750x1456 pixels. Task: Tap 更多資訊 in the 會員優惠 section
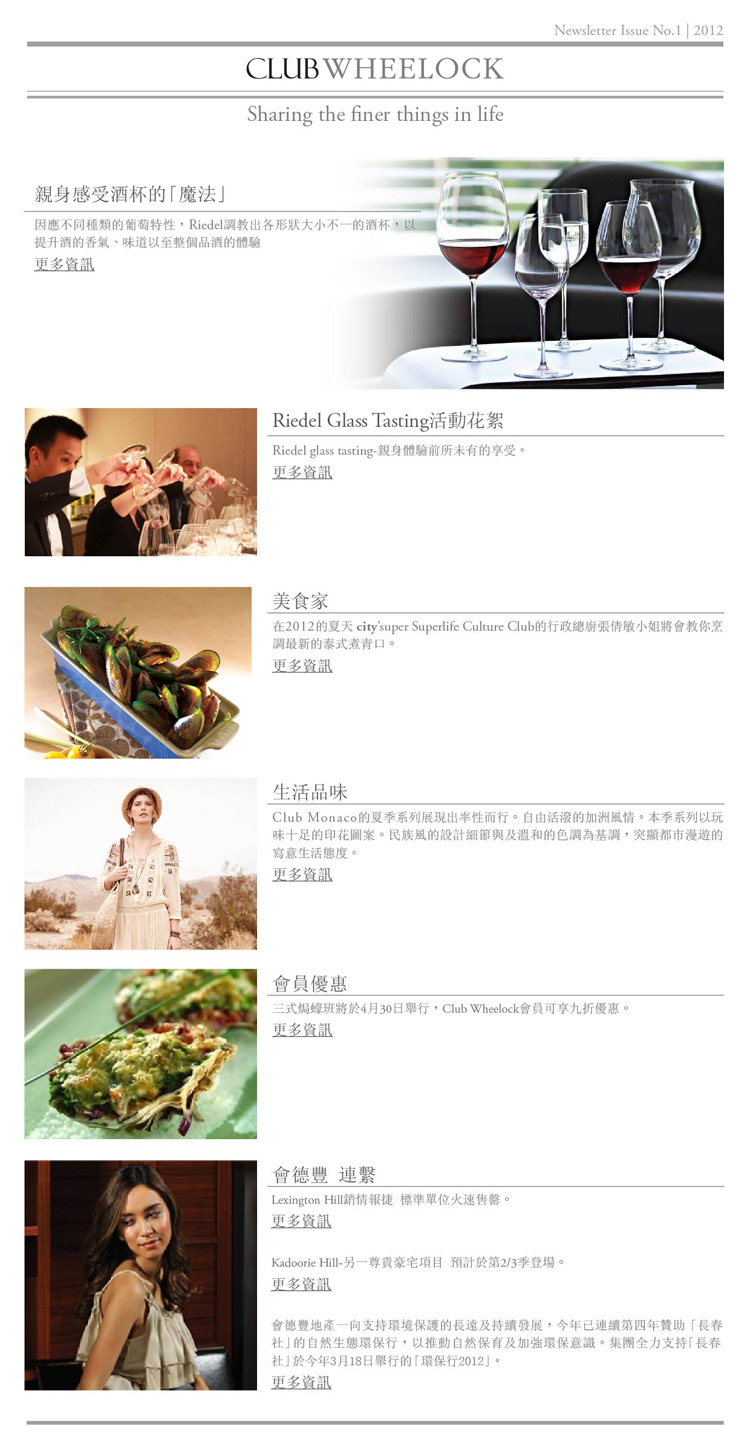coord(302,1030)
